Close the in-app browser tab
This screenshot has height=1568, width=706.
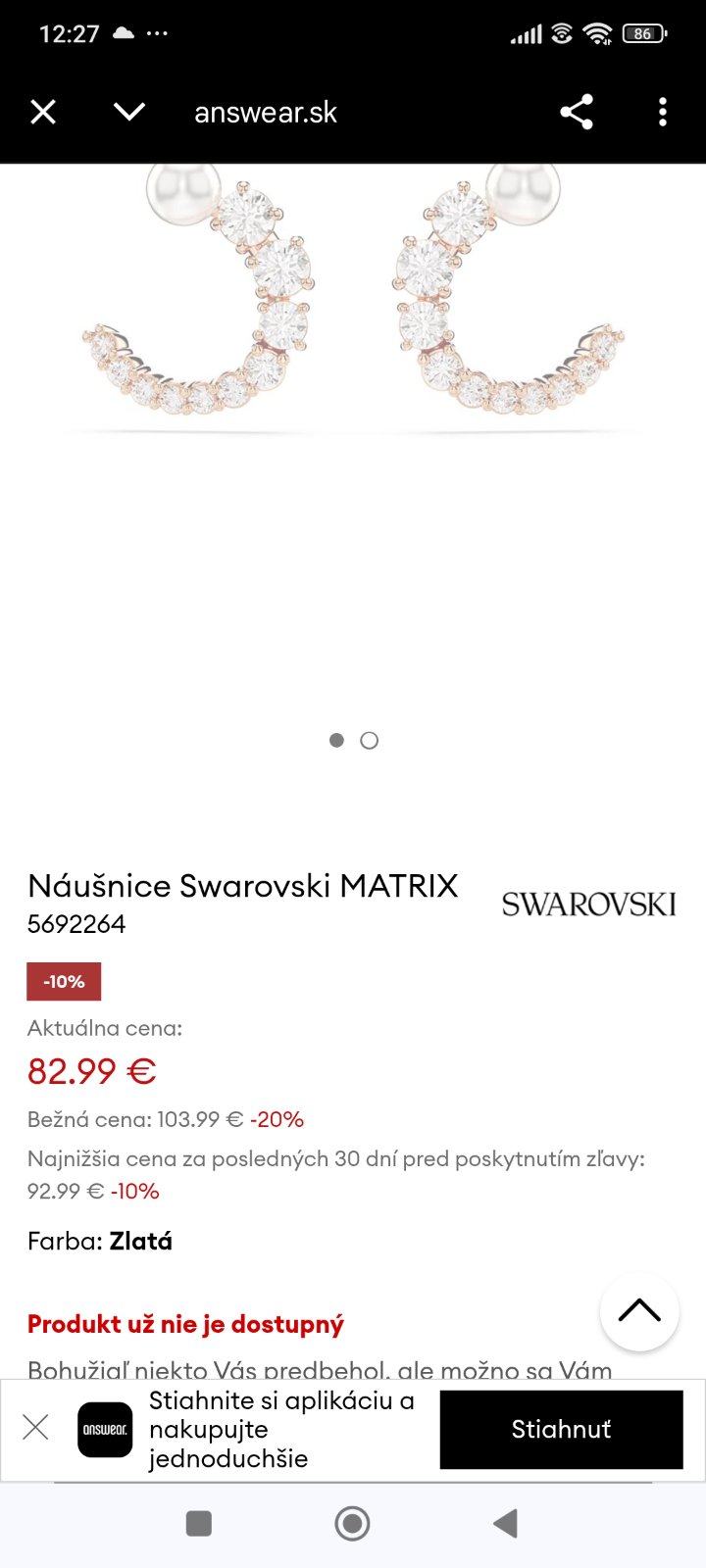43,113
